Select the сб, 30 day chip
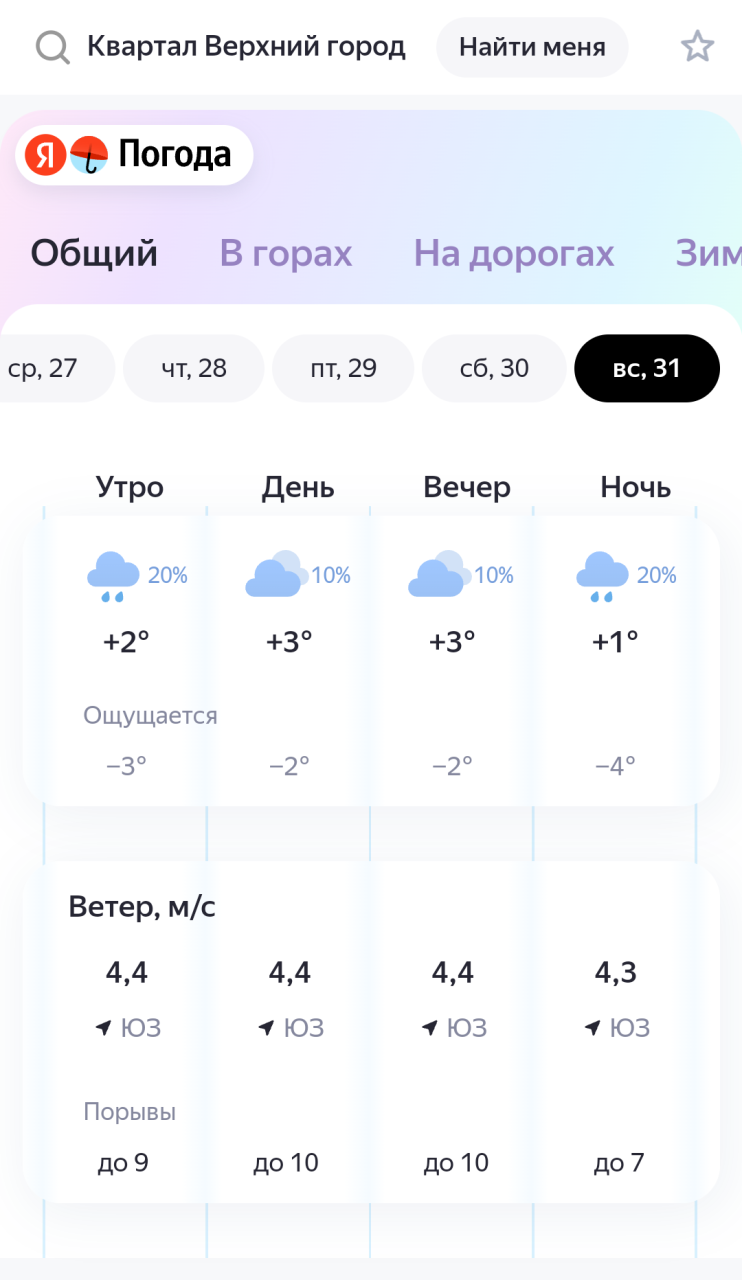Viewport: 742px width, 1280px height. 494,368
